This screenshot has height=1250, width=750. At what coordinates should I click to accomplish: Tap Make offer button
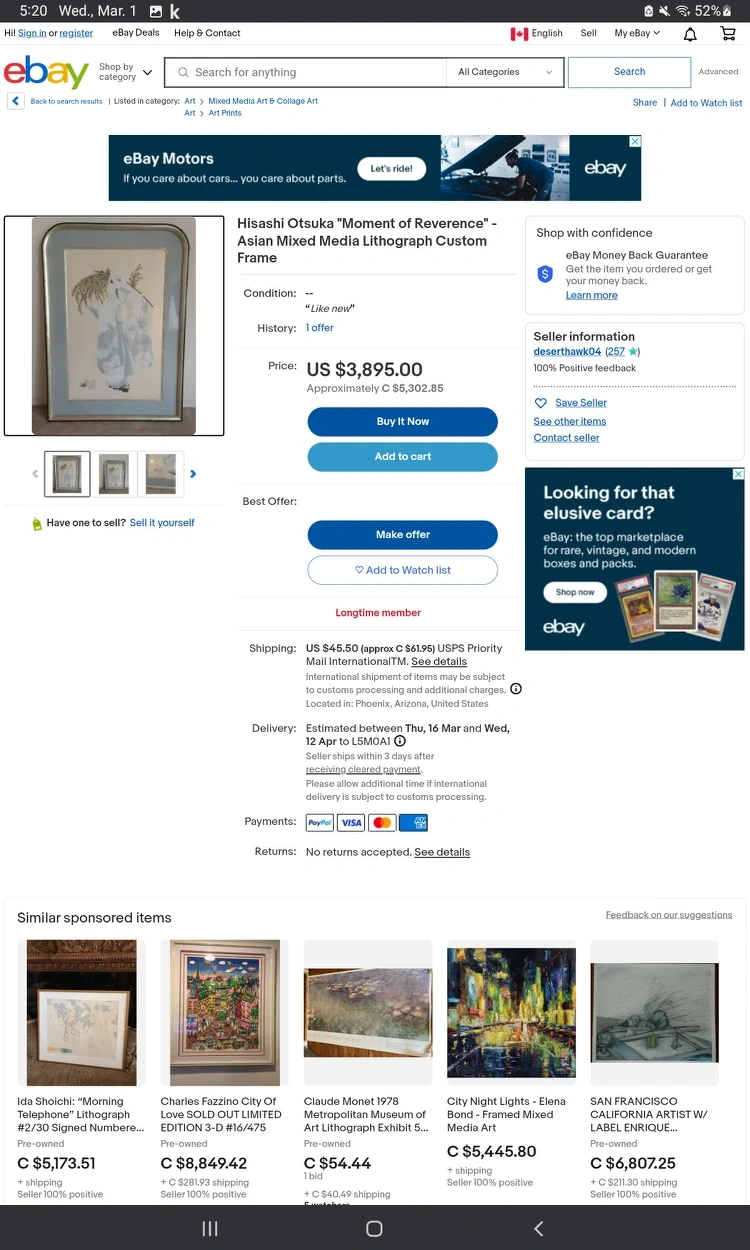[x=402, y=535]
